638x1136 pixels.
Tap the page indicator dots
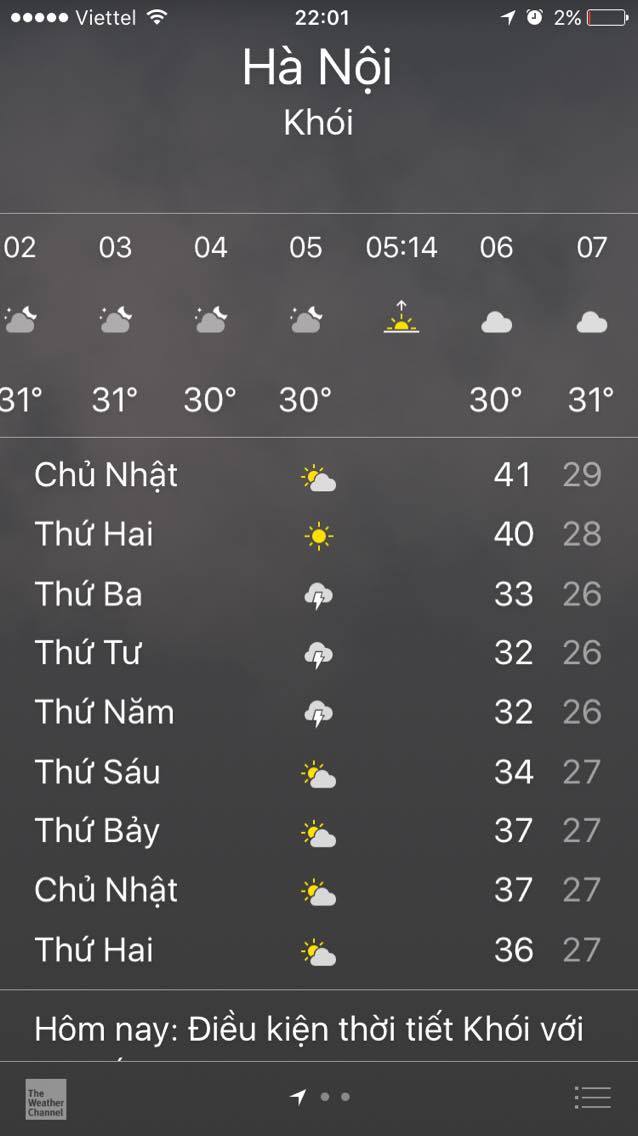tap(321, 1097)
